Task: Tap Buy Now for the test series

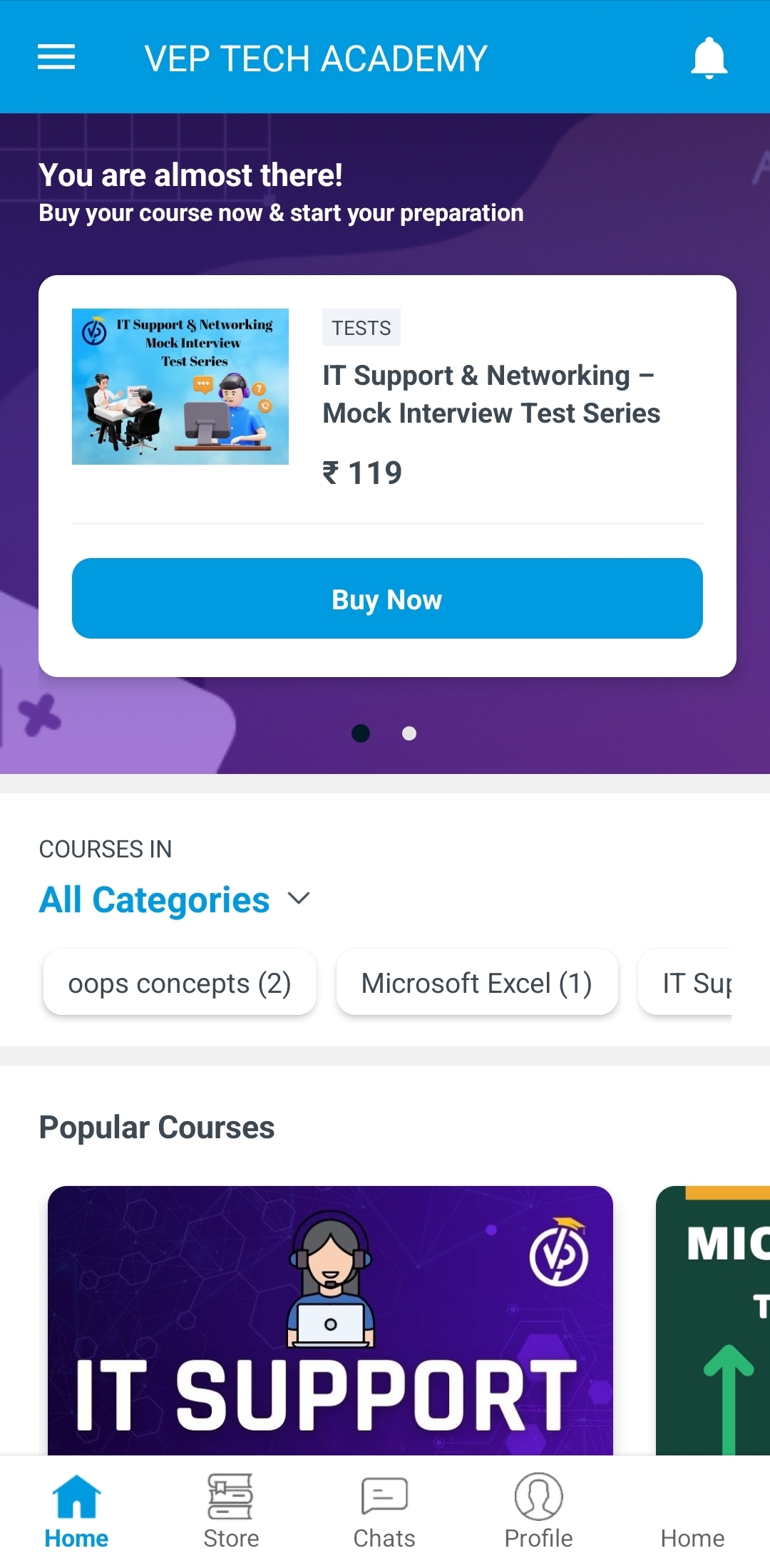Action: [387, 599]
